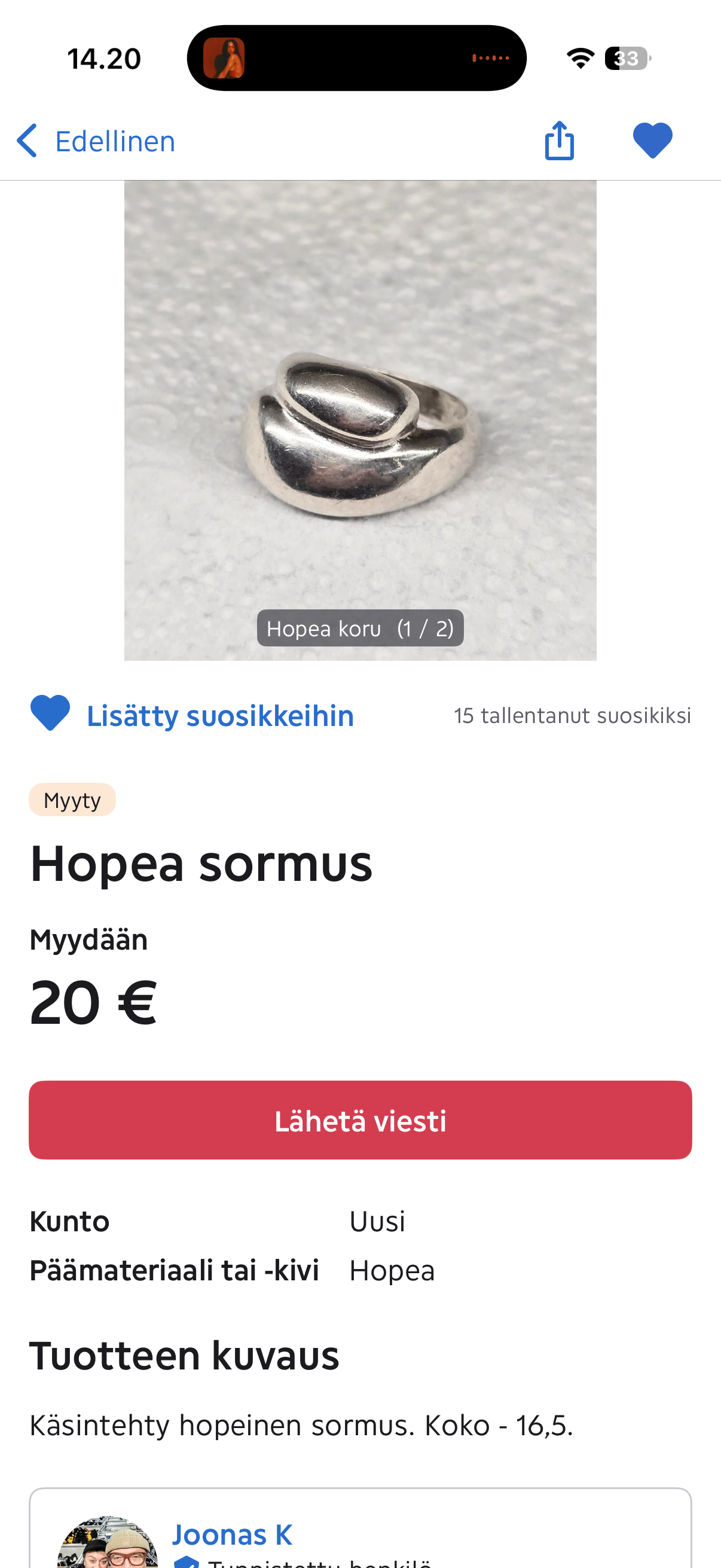Toggle Lisätty suosikkeihin favorite button
Viewport: 721px width, 1568px height.
[x=193, y=715]
